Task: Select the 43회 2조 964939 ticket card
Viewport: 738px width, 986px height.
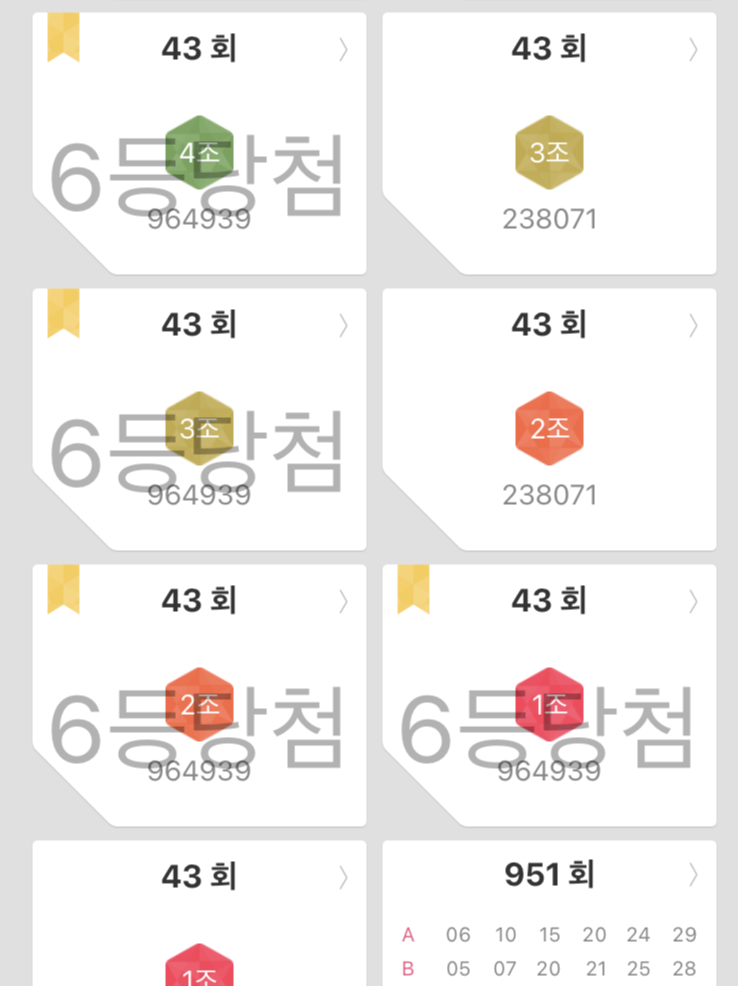Action: [x=199, y=695]
